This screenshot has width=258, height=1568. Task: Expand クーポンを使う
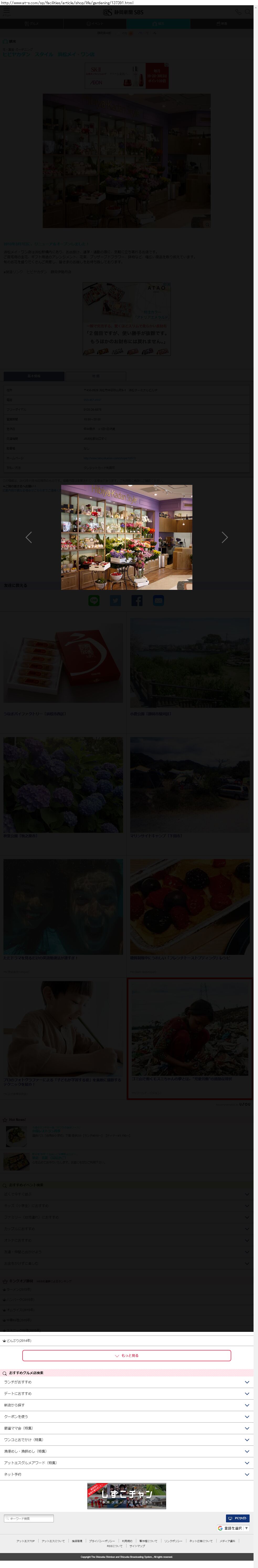click(x=127, y=1416)
